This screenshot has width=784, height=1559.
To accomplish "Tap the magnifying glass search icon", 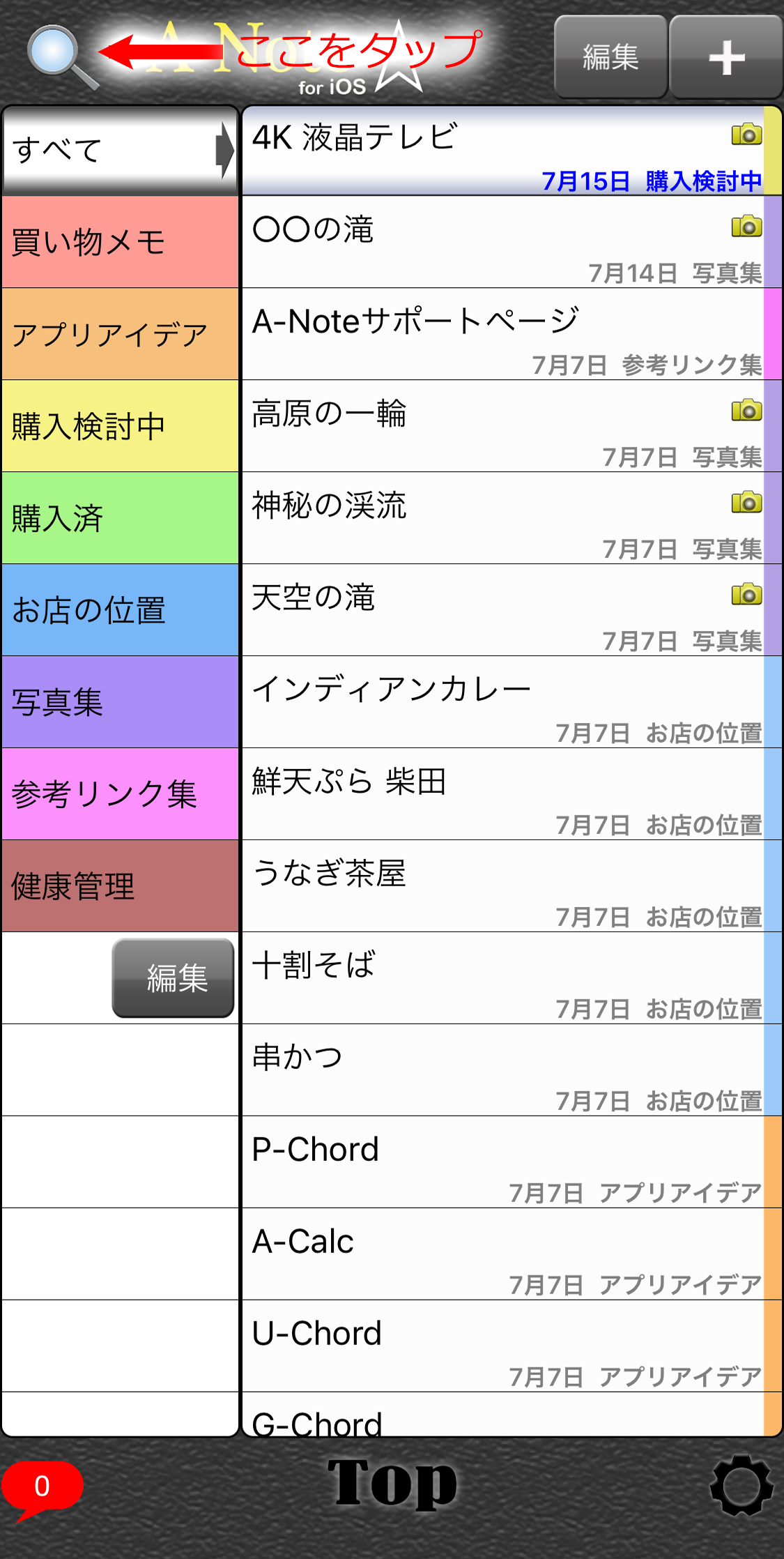I will [61, 57].
